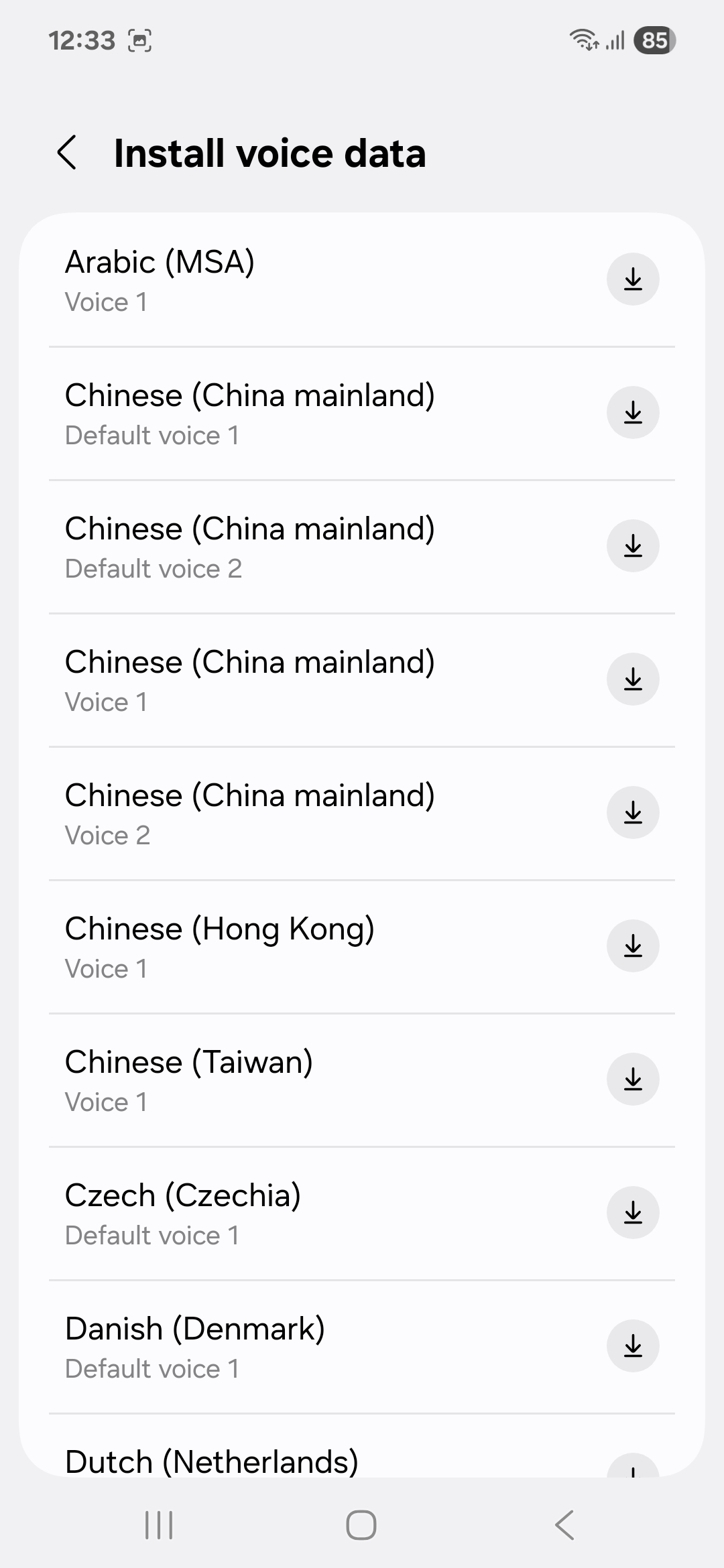Viewport: 724px width, 1568px height.
Task: Download Czech (Czechia) Default voice 1
Action: 633,1212
